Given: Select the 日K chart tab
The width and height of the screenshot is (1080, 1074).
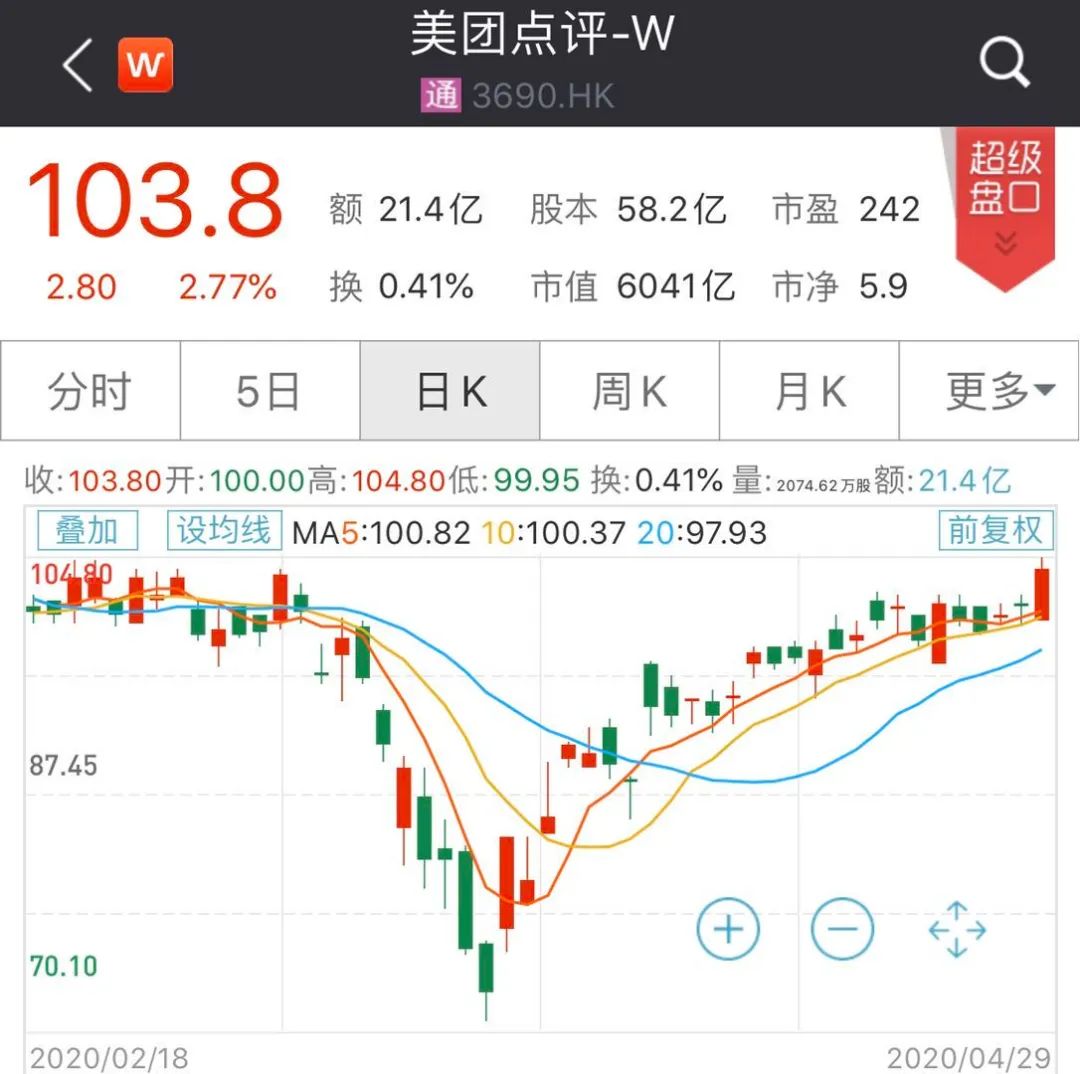Looking at the screenshot, I should coord(450,391).
